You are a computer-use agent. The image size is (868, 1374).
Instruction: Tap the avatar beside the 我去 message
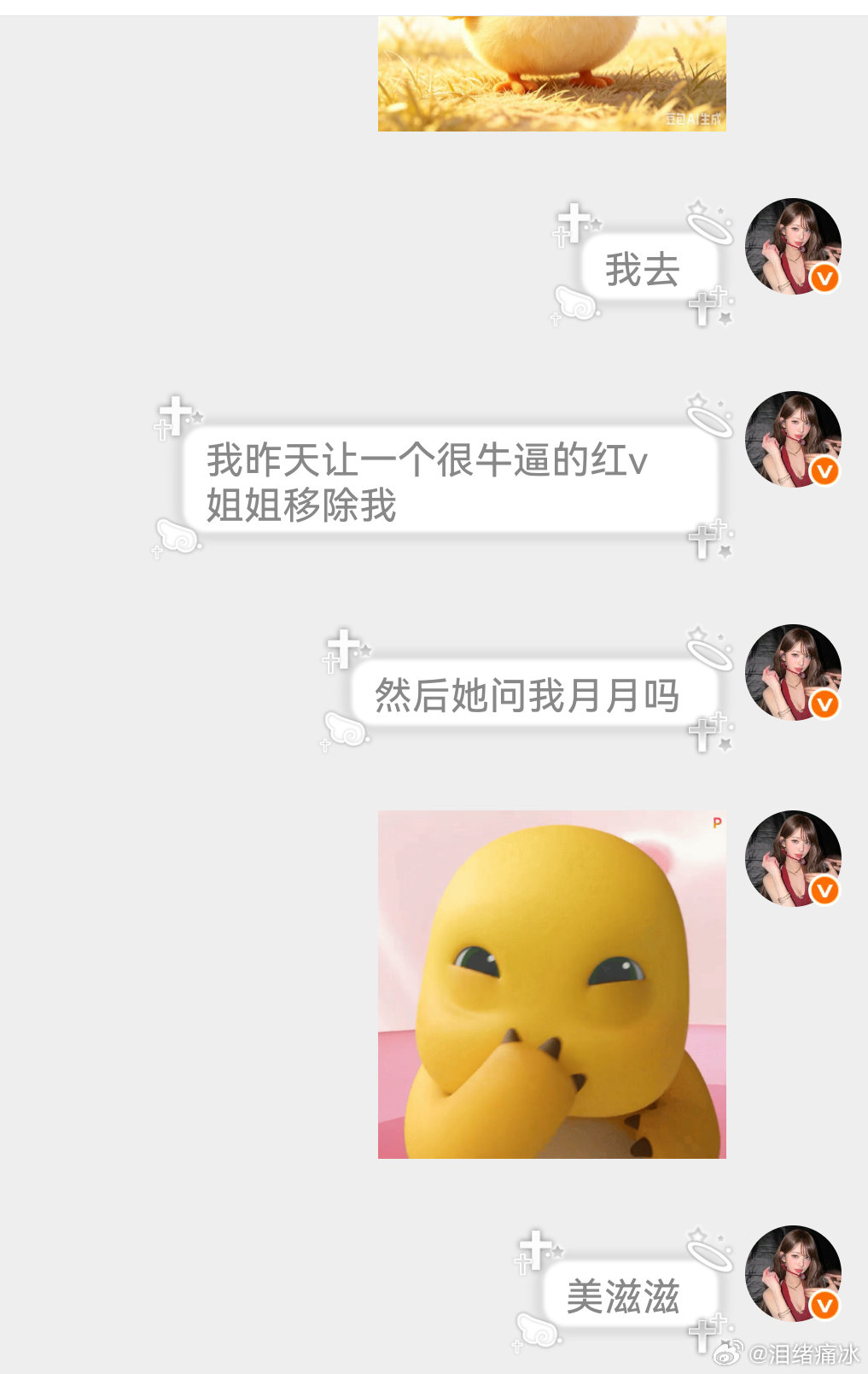point(793,247)
